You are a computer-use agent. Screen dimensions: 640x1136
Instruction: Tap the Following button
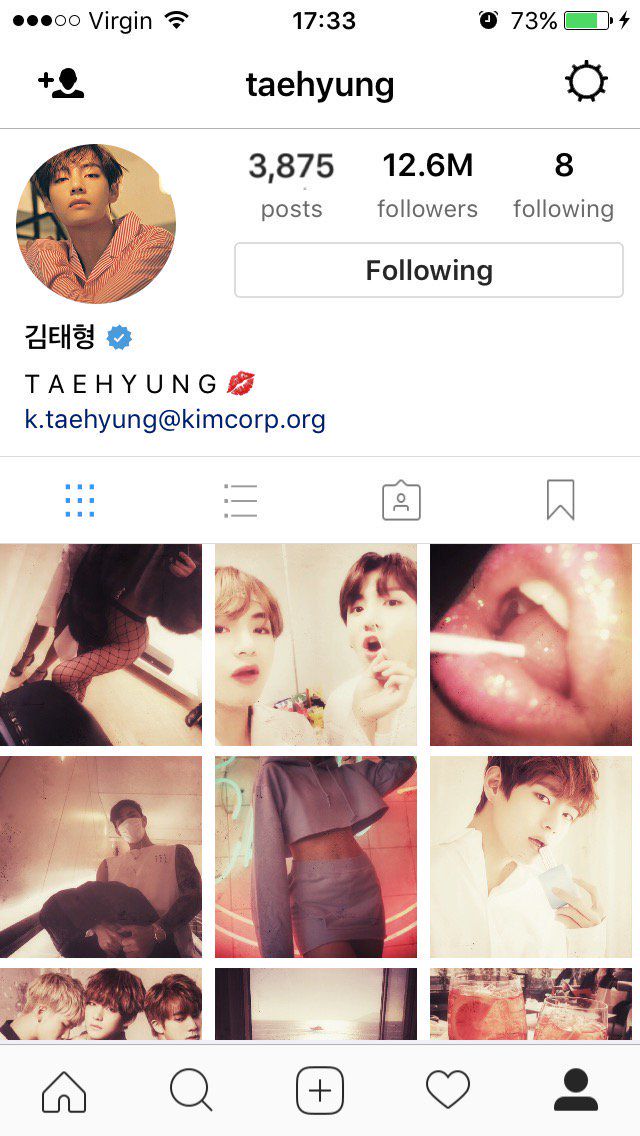428,270
